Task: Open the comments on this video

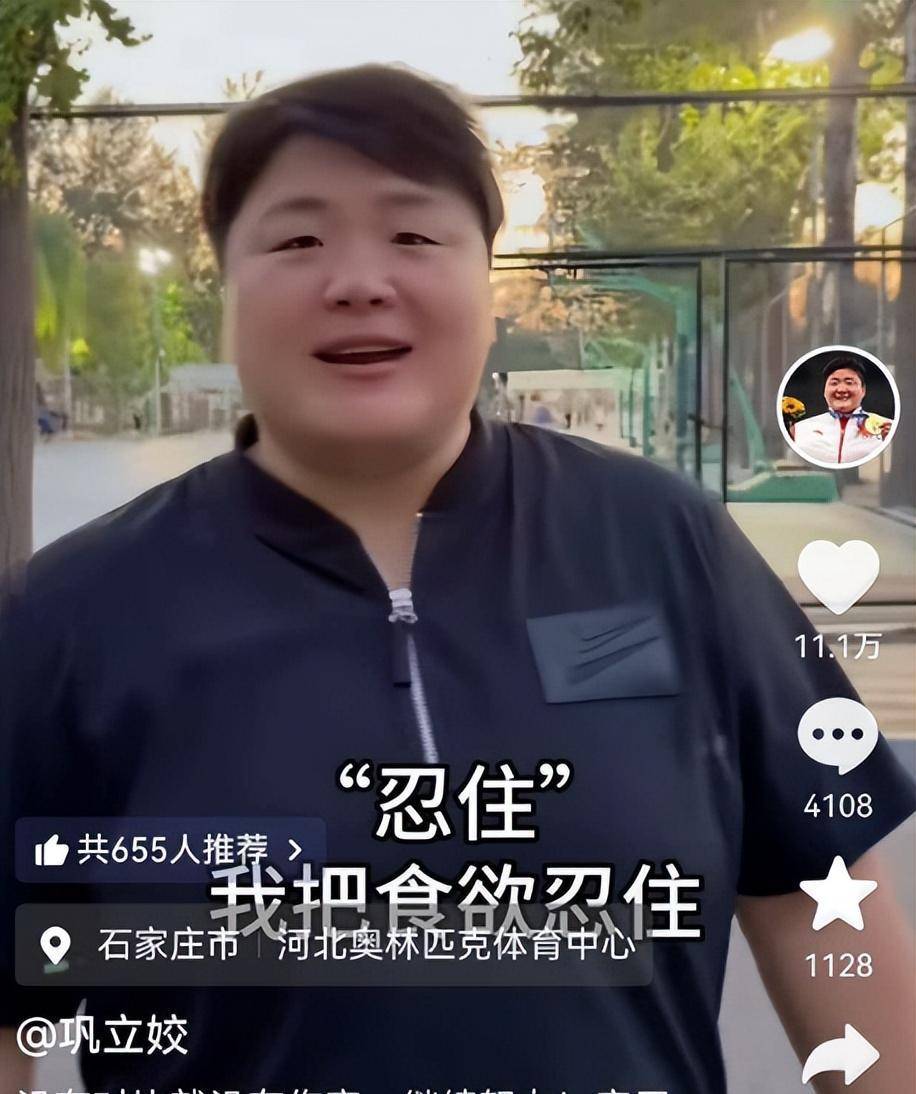Action: click(x=838, y=735)
